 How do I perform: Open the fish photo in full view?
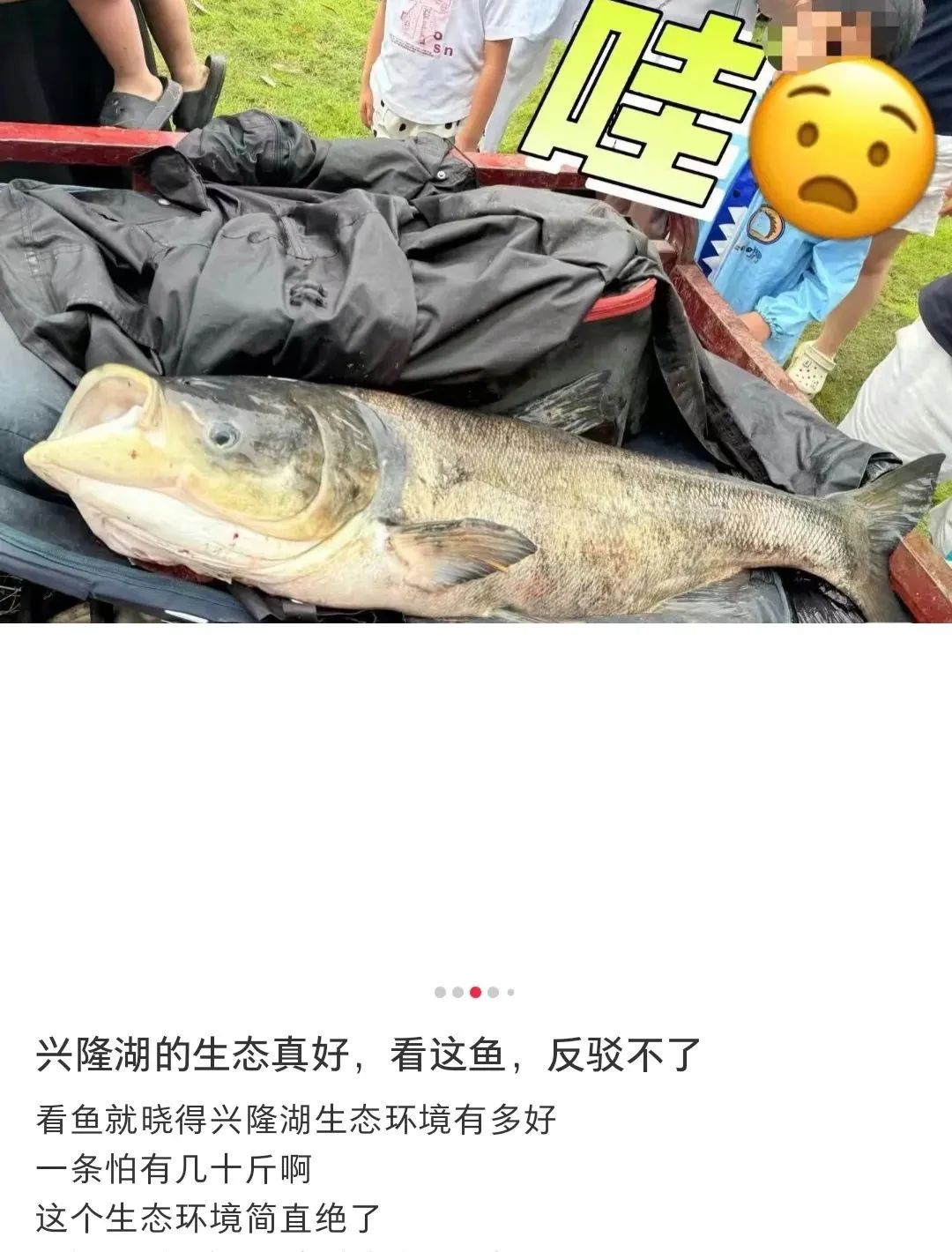pyautogui.click(x=476, y=353)
